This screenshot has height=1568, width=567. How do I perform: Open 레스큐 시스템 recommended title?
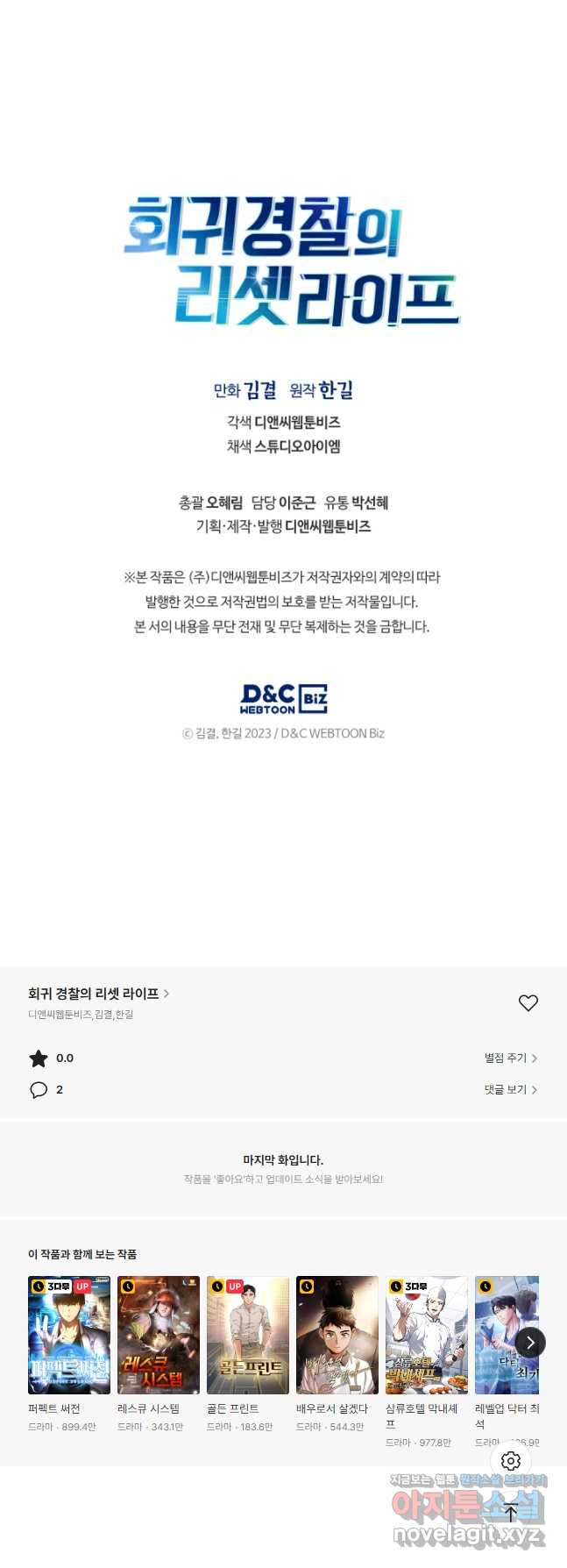159,1335
